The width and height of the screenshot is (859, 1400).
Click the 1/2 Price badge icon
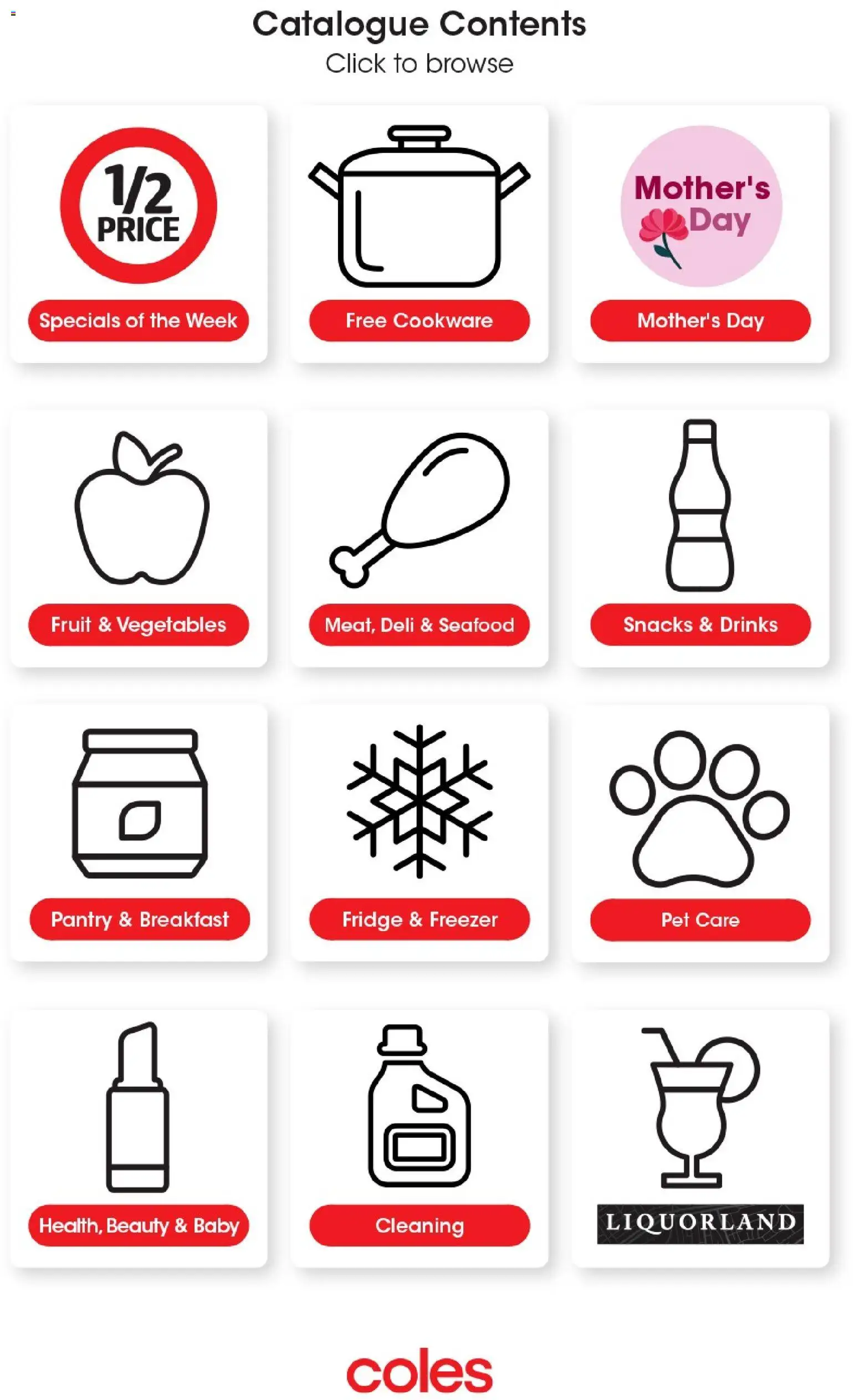point(138,208)
